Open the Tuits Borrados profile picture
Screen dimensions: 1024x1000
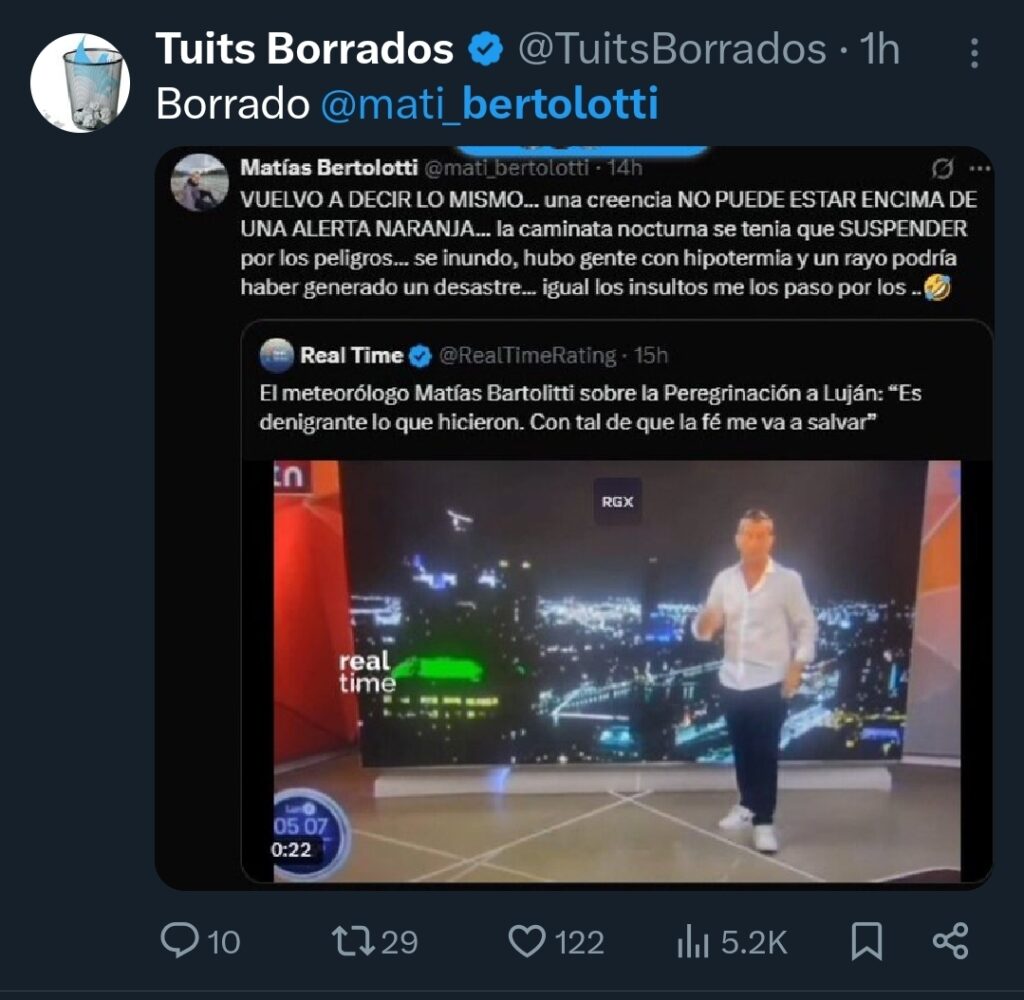click(81, 83)
